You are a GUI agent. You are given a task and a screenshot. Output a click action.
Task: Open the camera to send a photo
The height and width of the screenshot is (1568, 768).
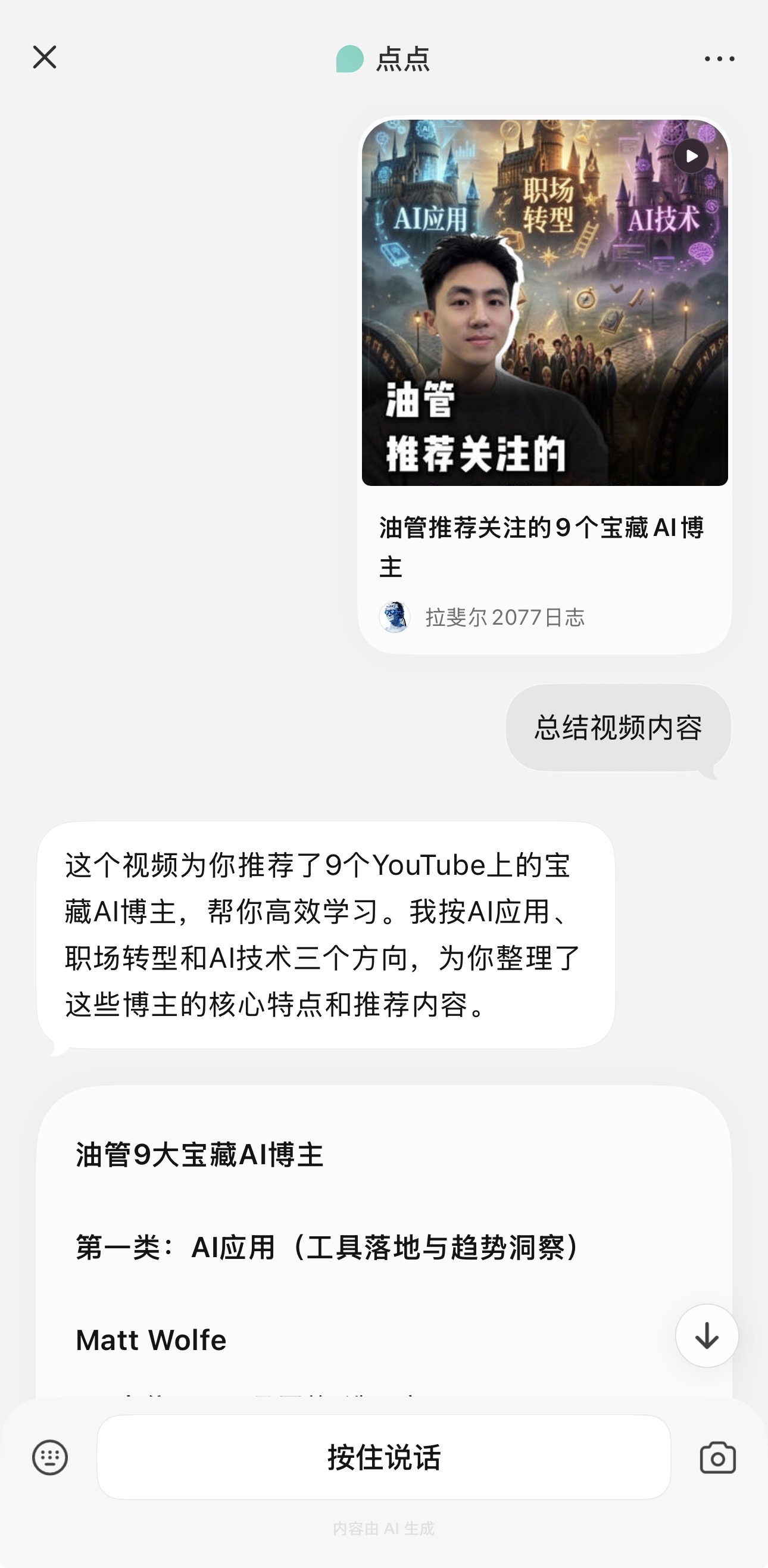click(717, 1458)
